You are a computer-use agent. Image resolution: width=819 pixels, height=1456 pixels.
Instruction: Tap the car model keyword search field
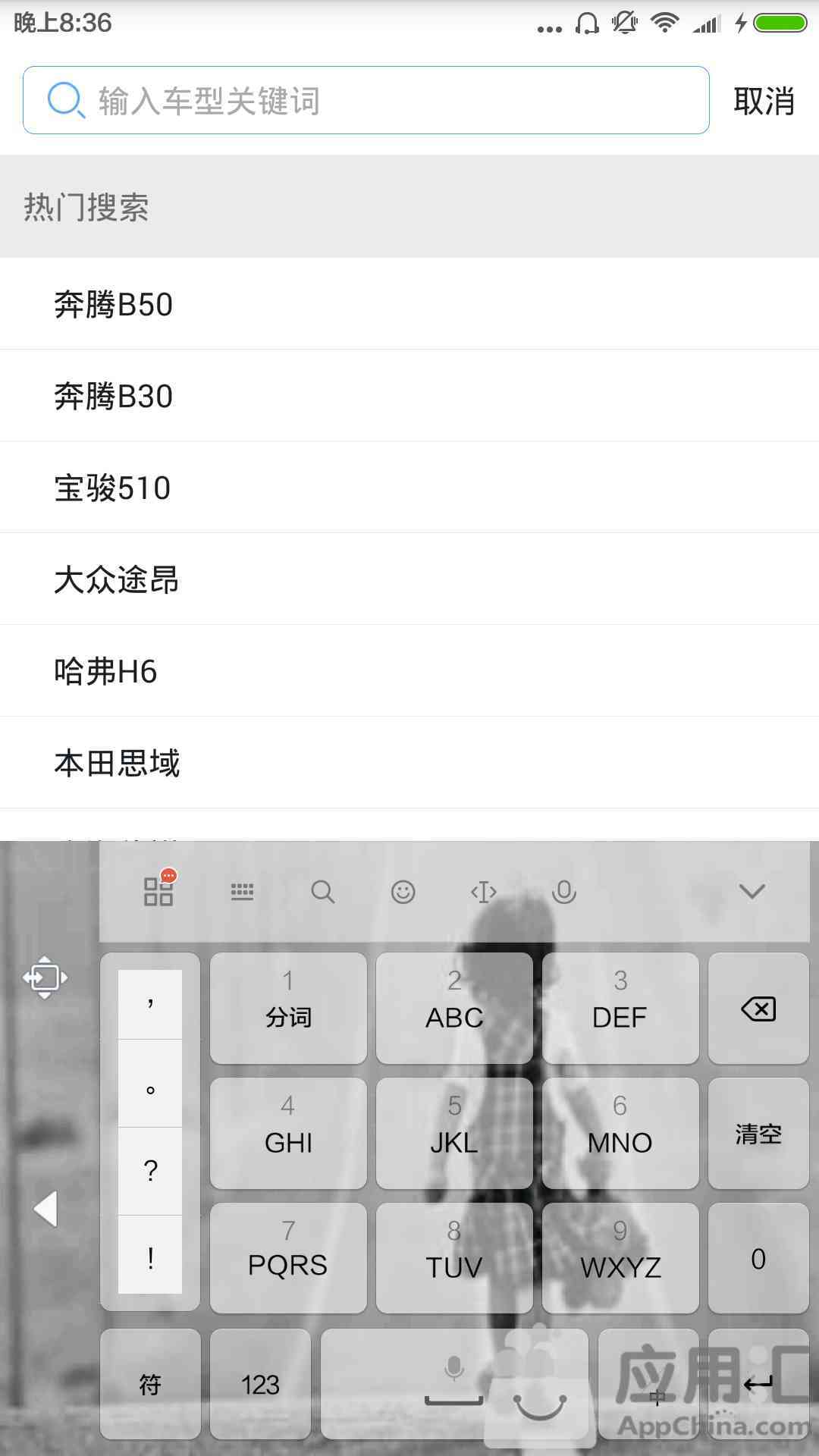coord(366,100)
